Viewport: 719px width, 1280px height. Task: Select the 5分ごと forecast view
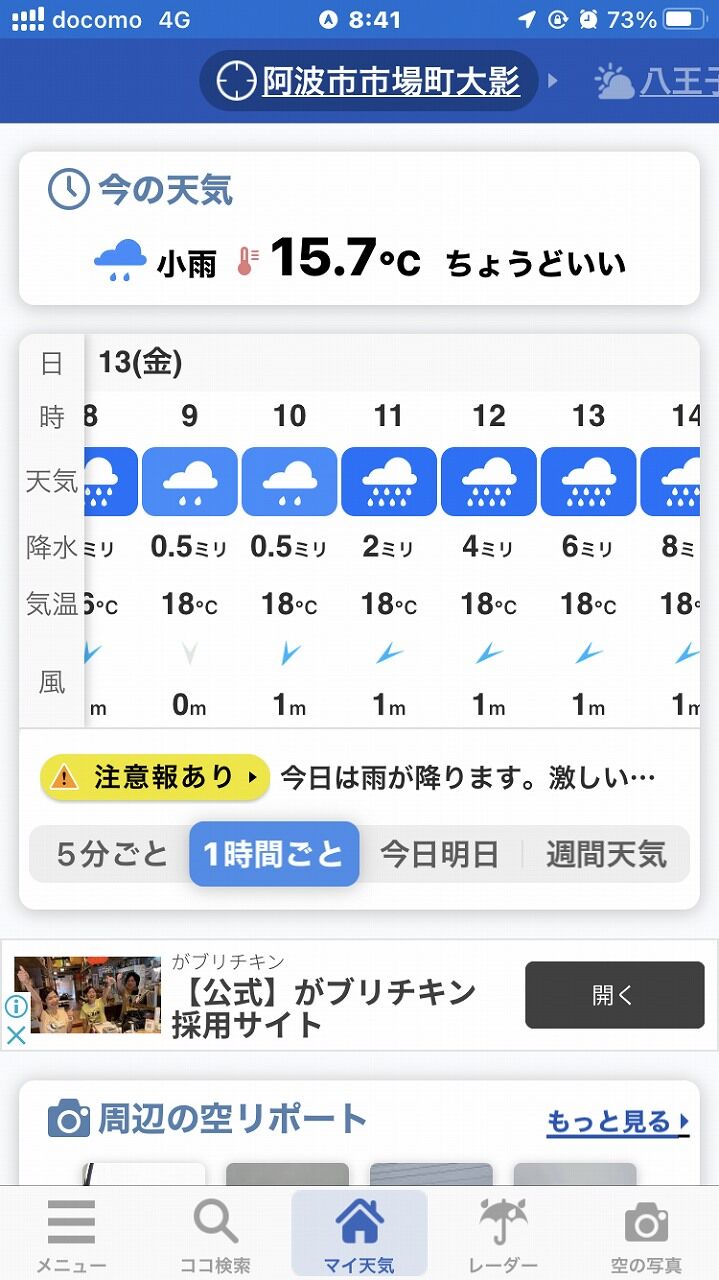click(x=112, y=854)
